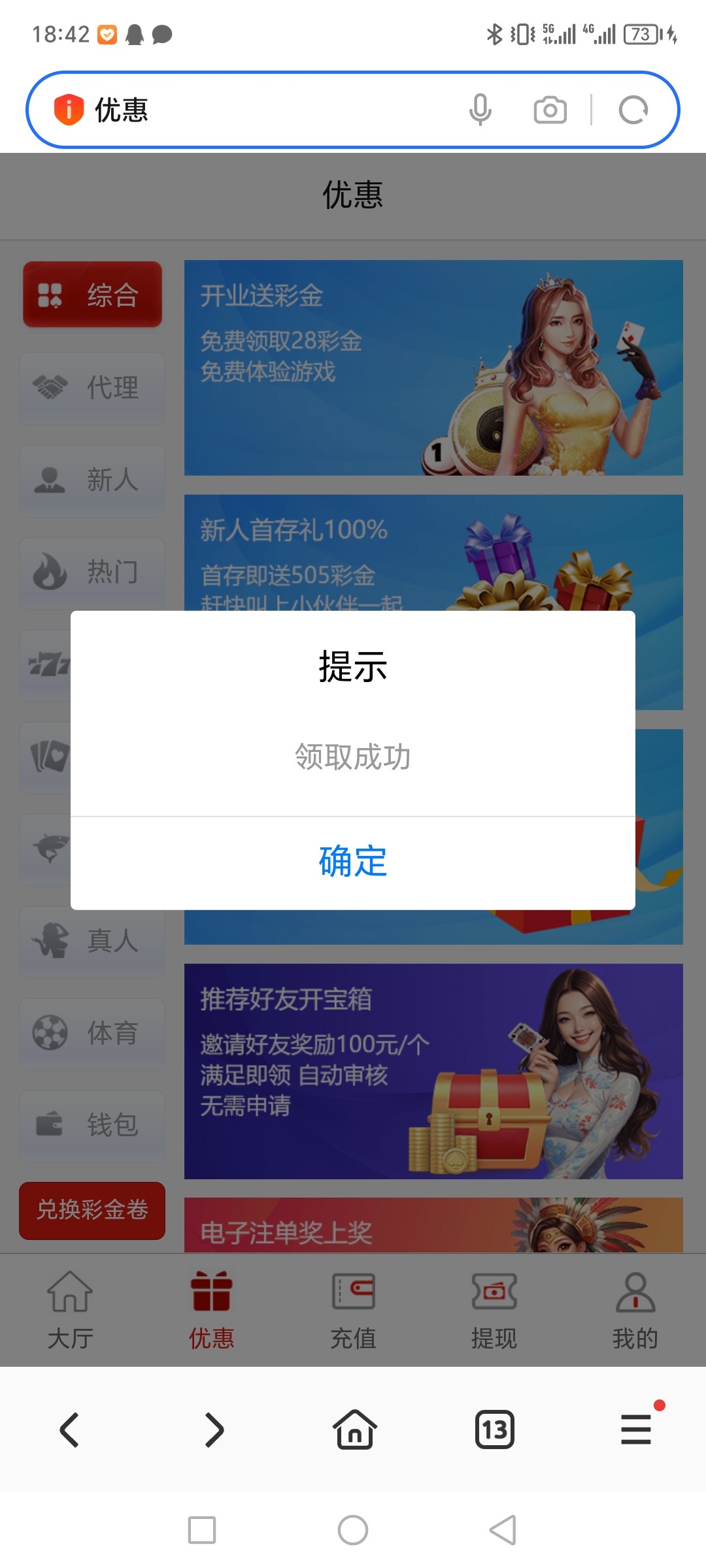Tap the microphone for voice search

[480, 110]
